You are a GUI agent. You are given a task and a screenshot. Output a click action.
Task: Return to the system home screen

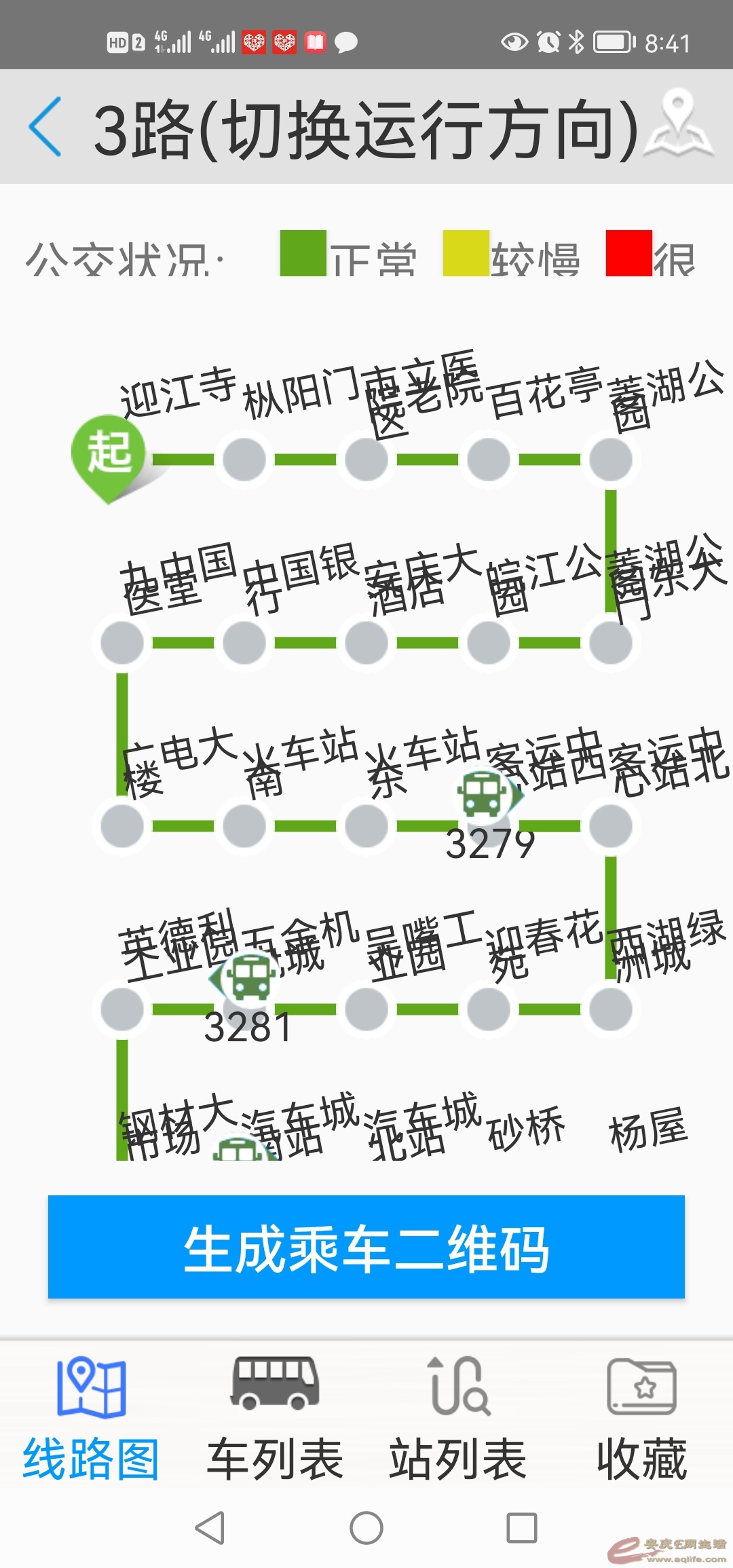[x=366, y=1529]
